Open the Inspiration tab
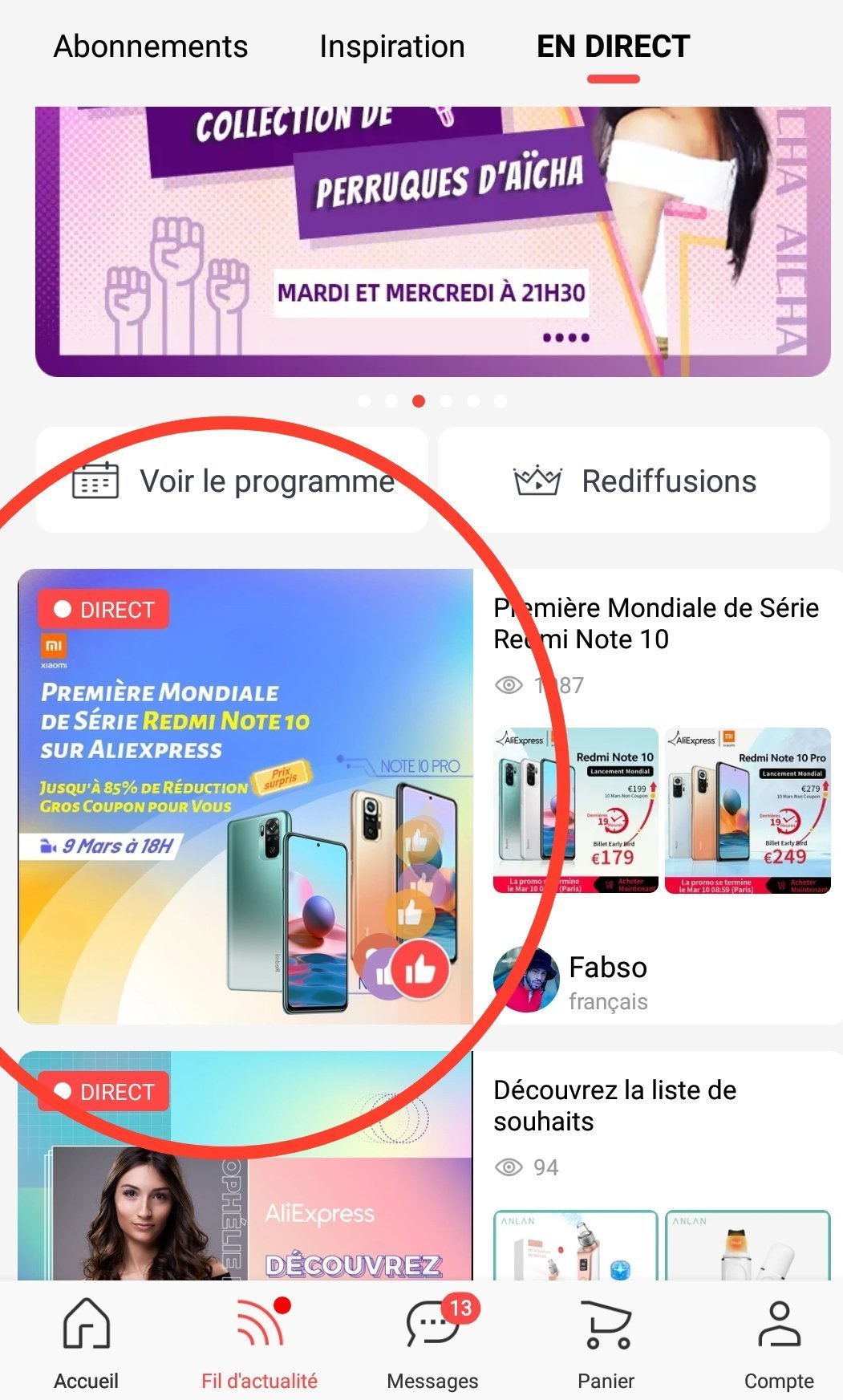 391,47
